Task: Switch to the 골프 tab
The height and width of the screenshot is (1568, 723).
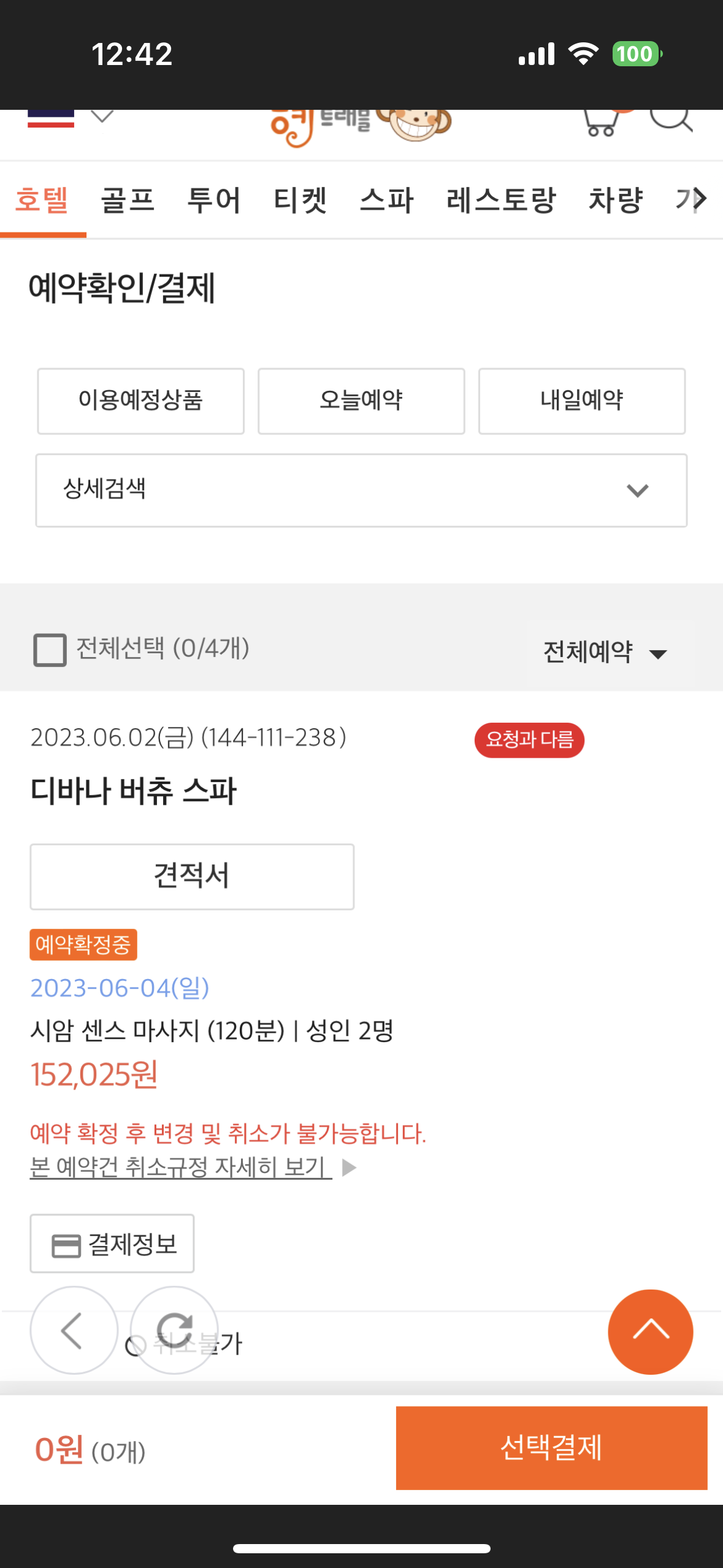Action: (x=128, y=201)
